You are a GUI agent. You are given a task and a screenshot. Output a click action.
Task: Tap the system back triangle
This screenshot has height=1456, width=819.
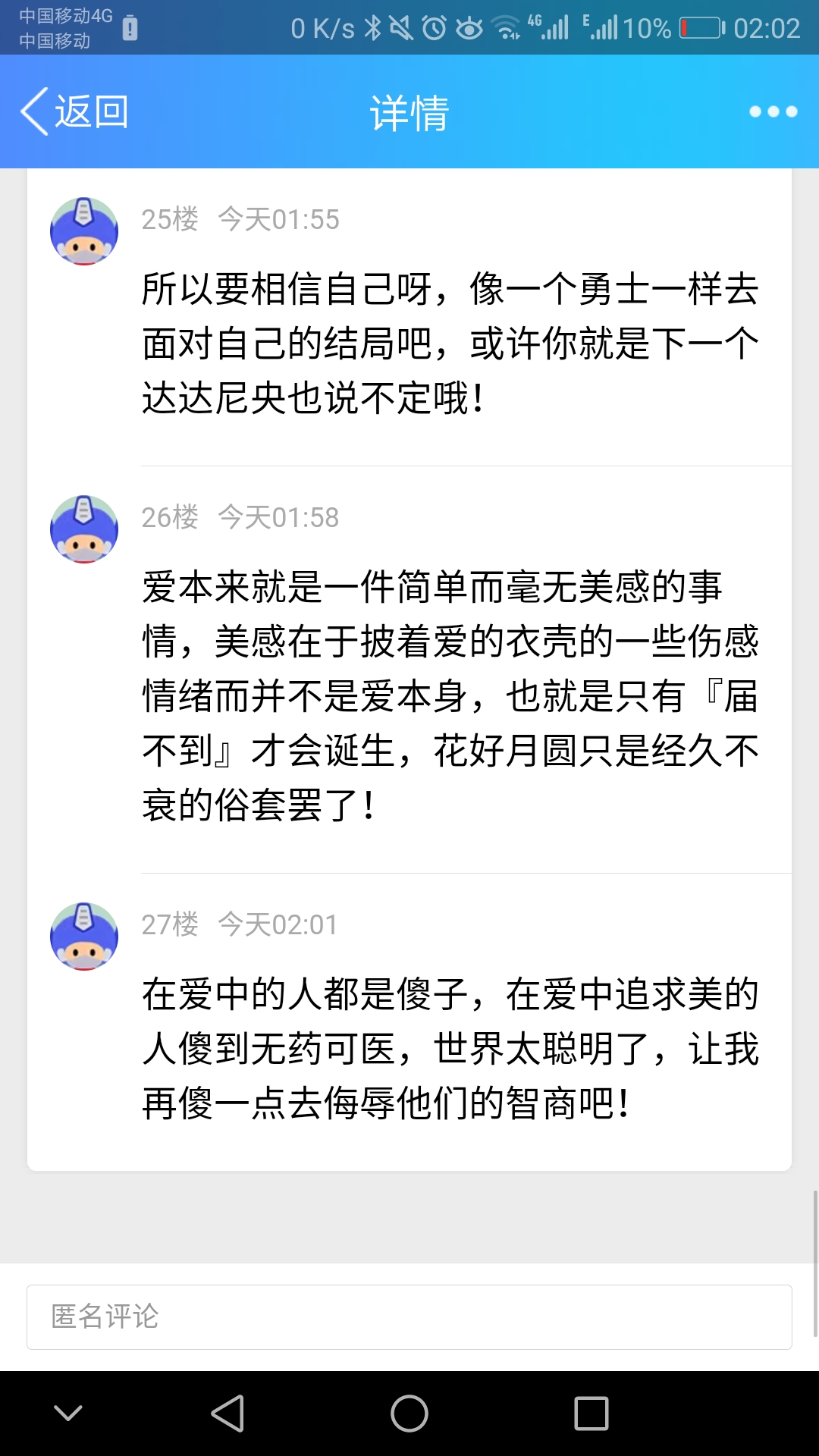(227, 1414)
